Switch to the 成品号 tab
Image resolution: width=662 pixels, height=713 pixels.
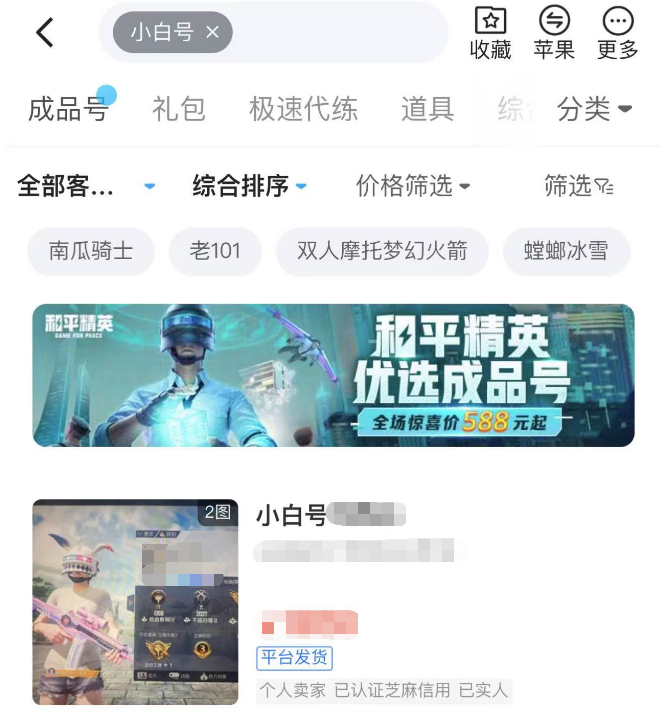coord(67,109)
